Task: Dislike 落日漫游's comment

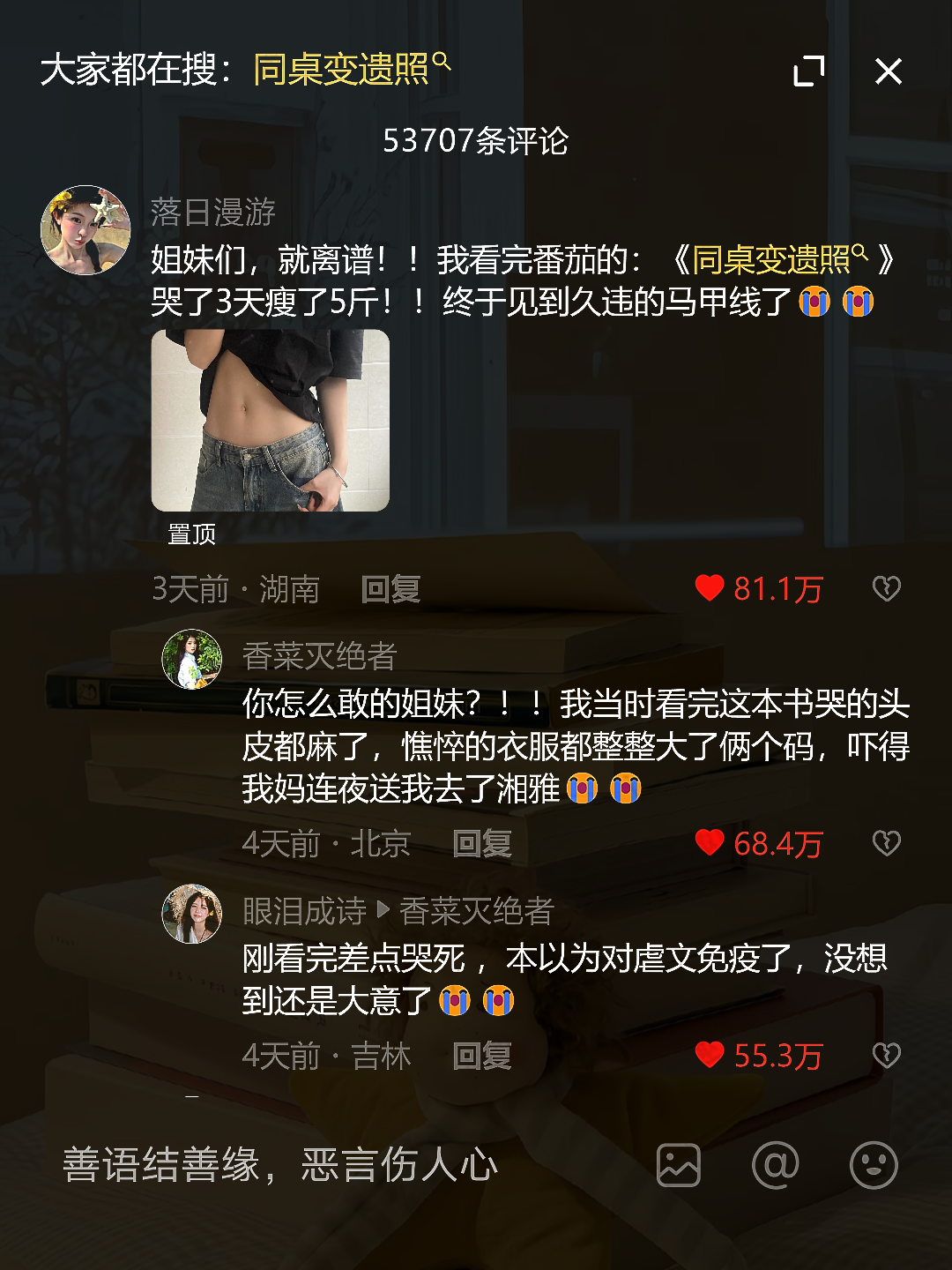Action: 886,588
